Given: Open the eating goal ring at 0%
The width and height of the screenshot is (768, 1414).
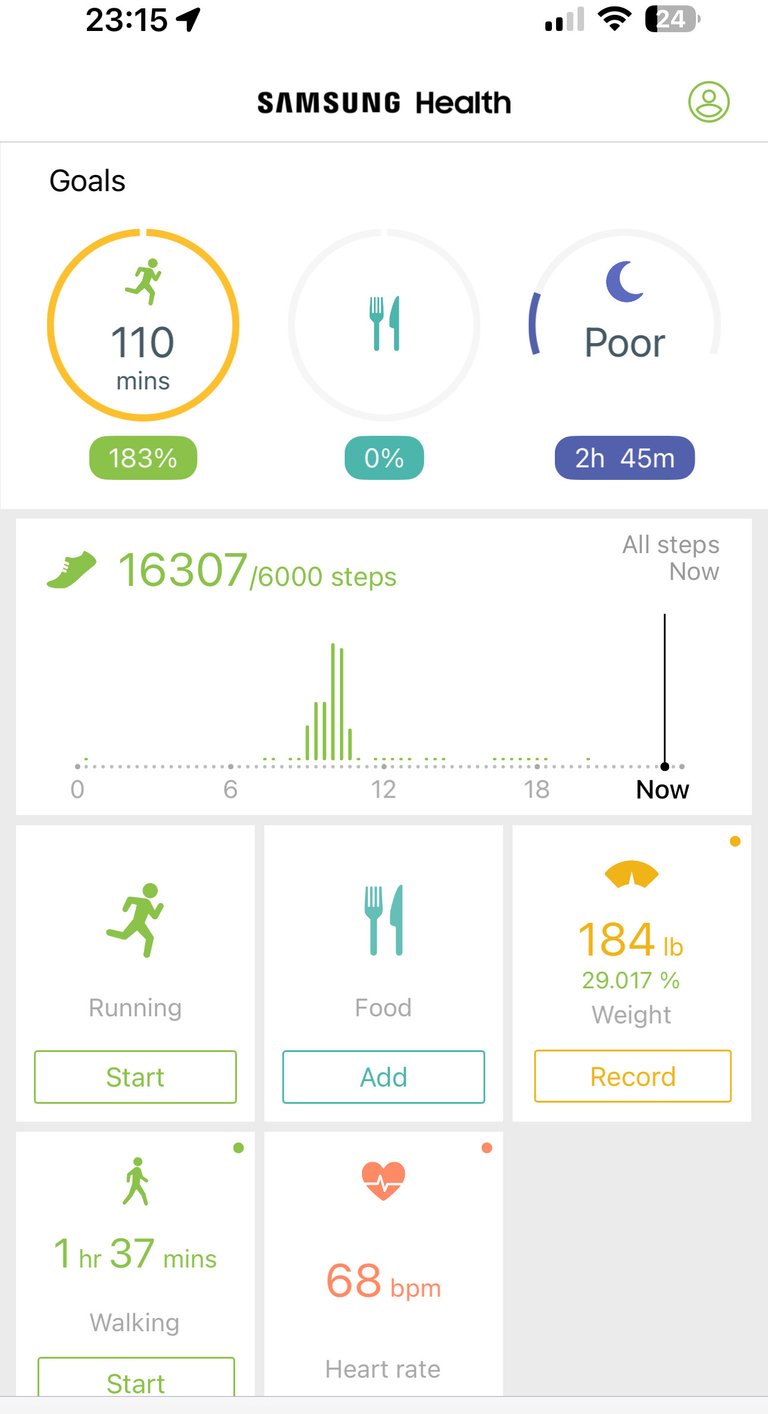Looking at the screenshot, I should pos(384,326).
